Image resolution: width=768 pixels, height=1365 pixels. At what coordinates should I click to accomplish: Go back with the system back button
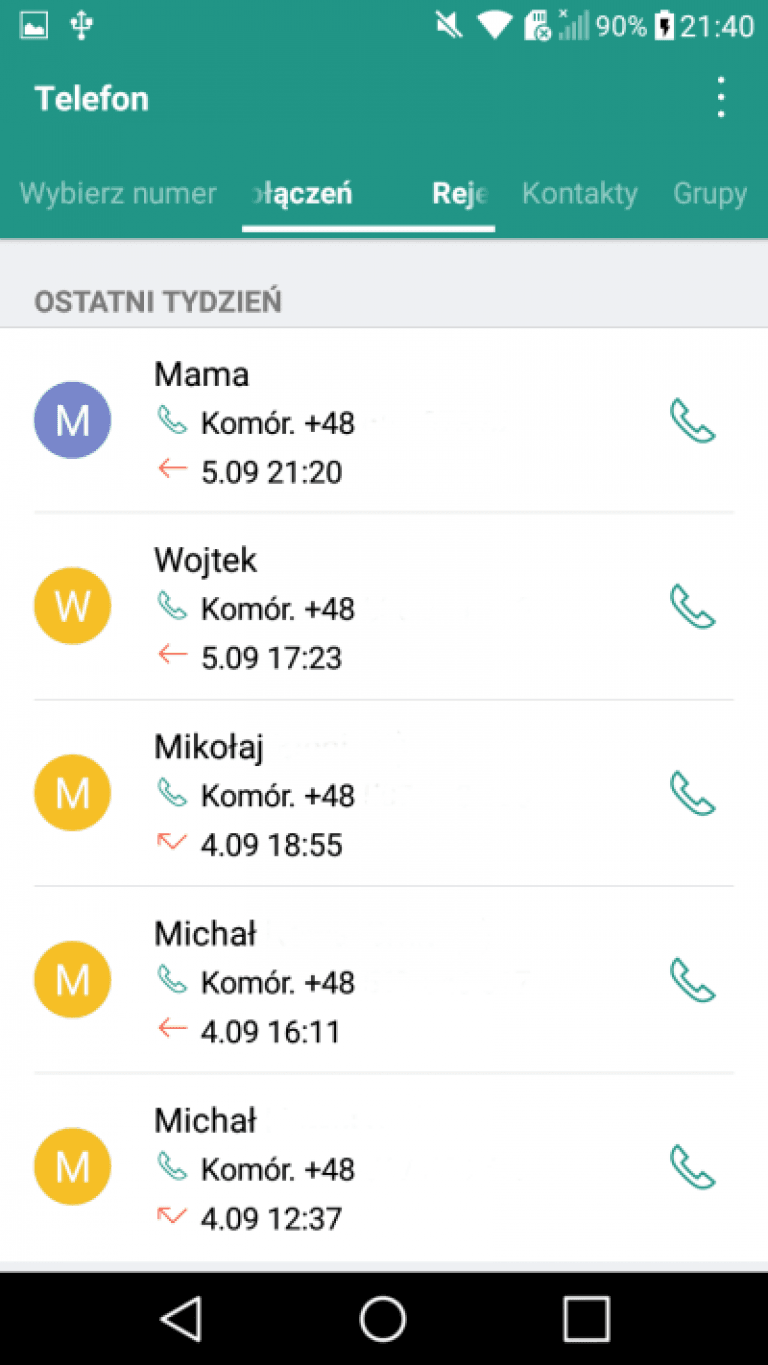tap(181, 1319)
